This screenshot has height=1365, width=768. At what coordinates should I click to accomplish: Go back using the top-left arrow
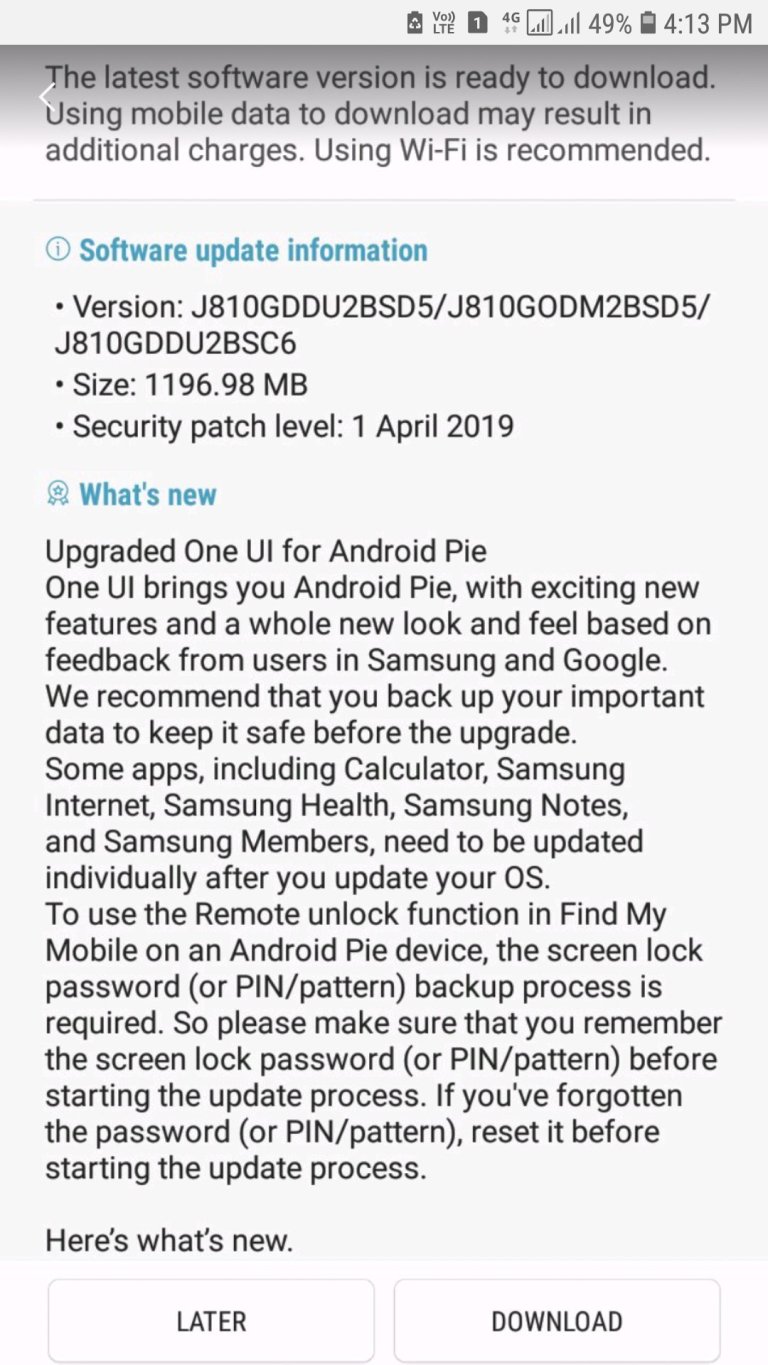[x=46, y=98]
